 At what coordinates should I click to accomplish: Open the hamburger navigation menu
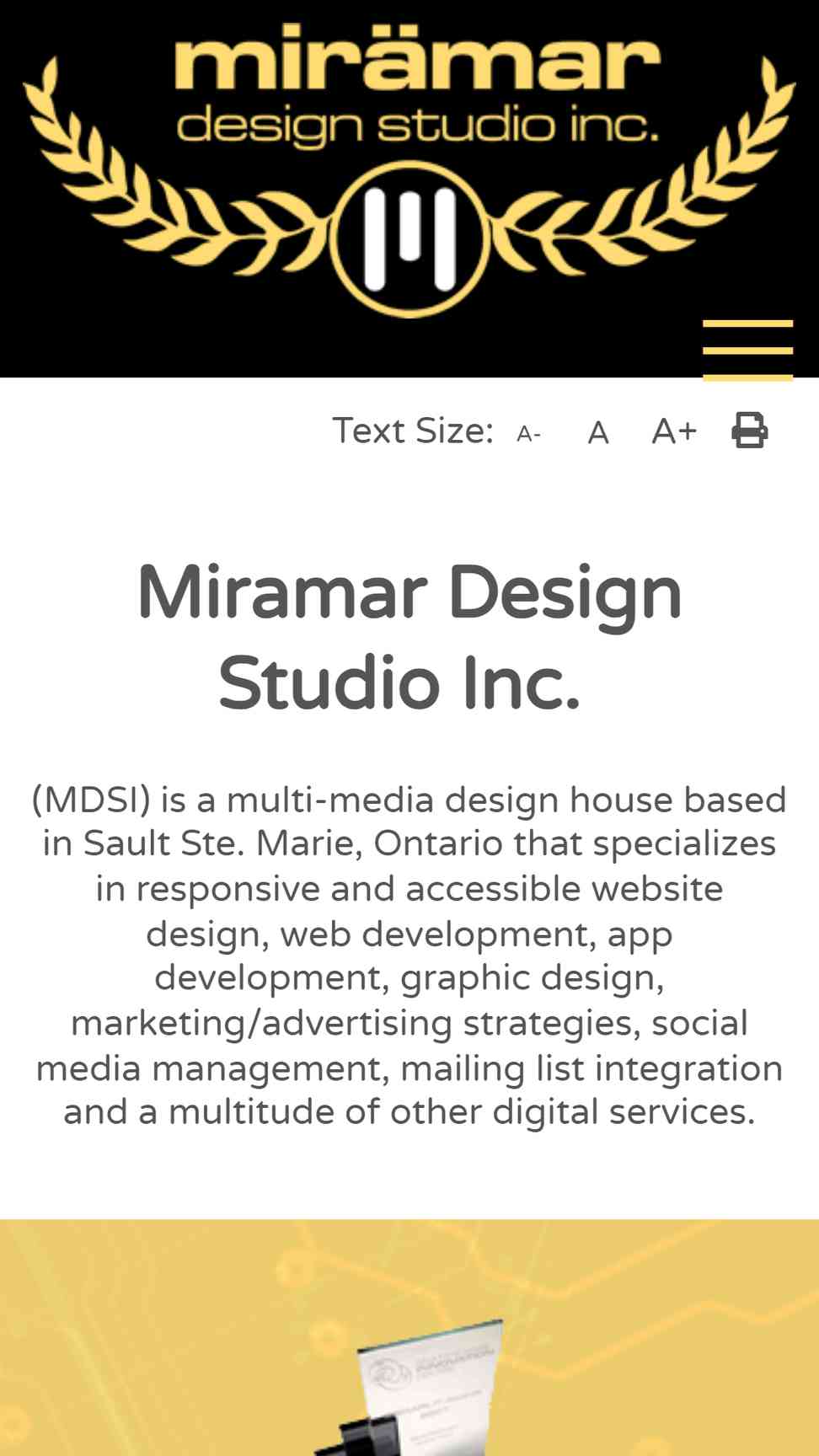click(747, 349)
